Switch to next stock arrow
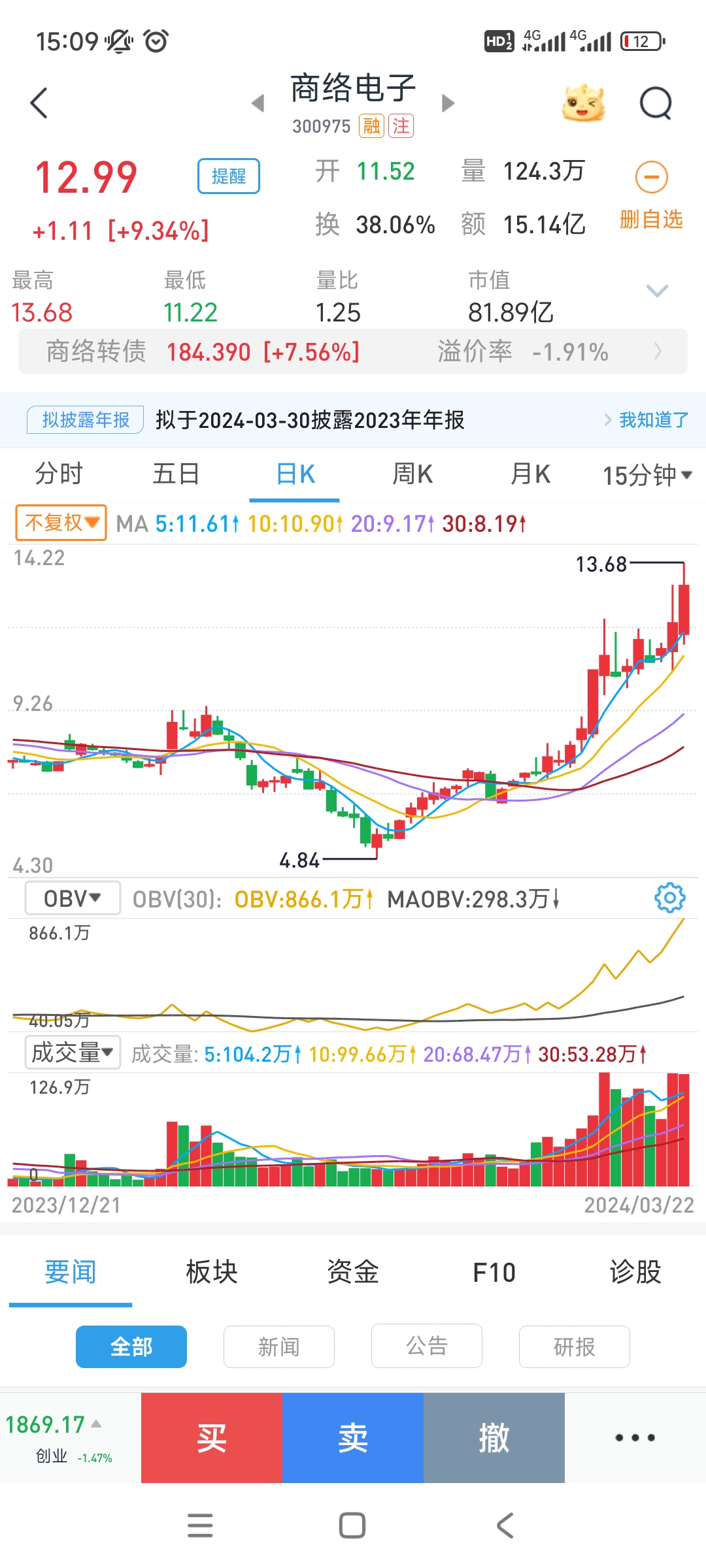This screenshot has width=706, height=1568. [448, 103]
